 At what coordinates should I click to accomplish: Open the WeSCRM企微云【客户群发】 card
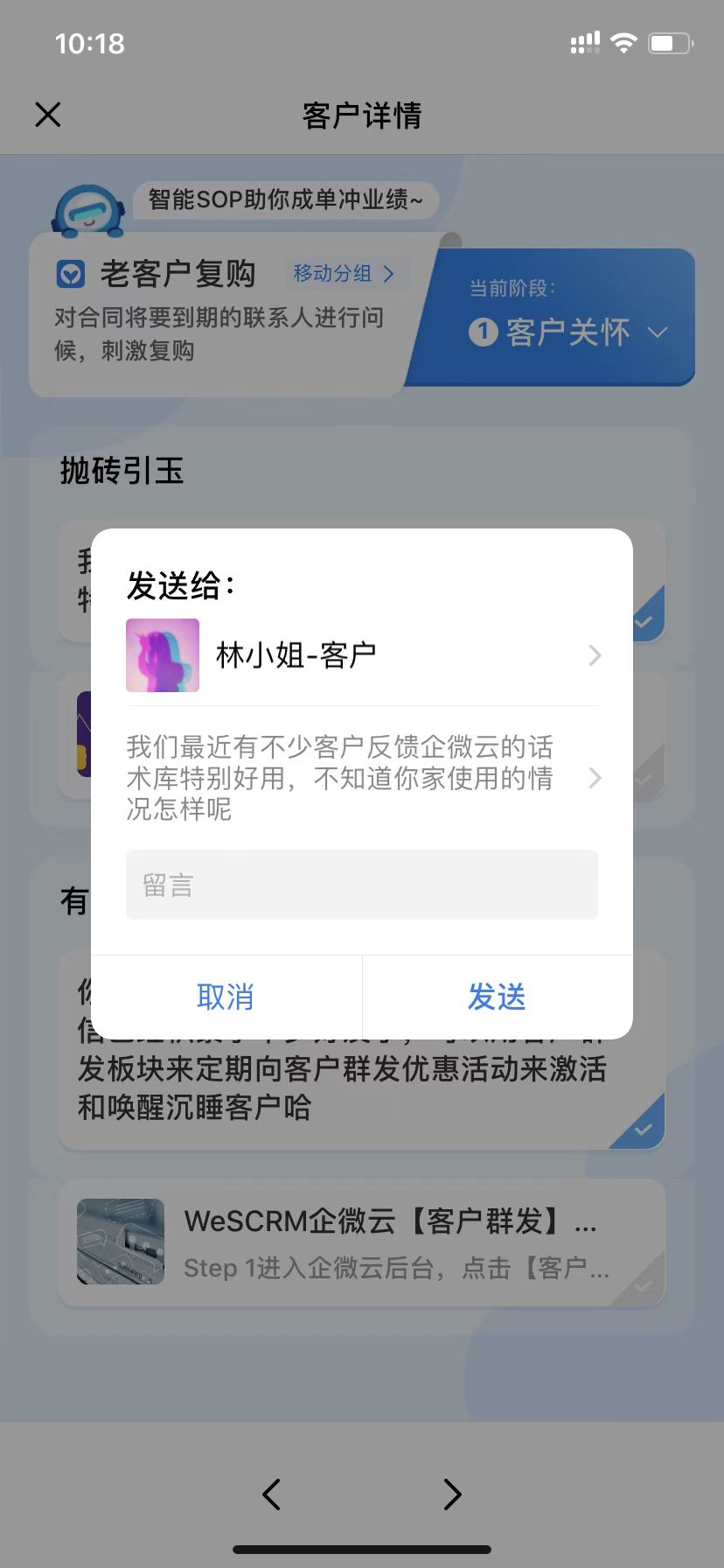pos(362,1242)
